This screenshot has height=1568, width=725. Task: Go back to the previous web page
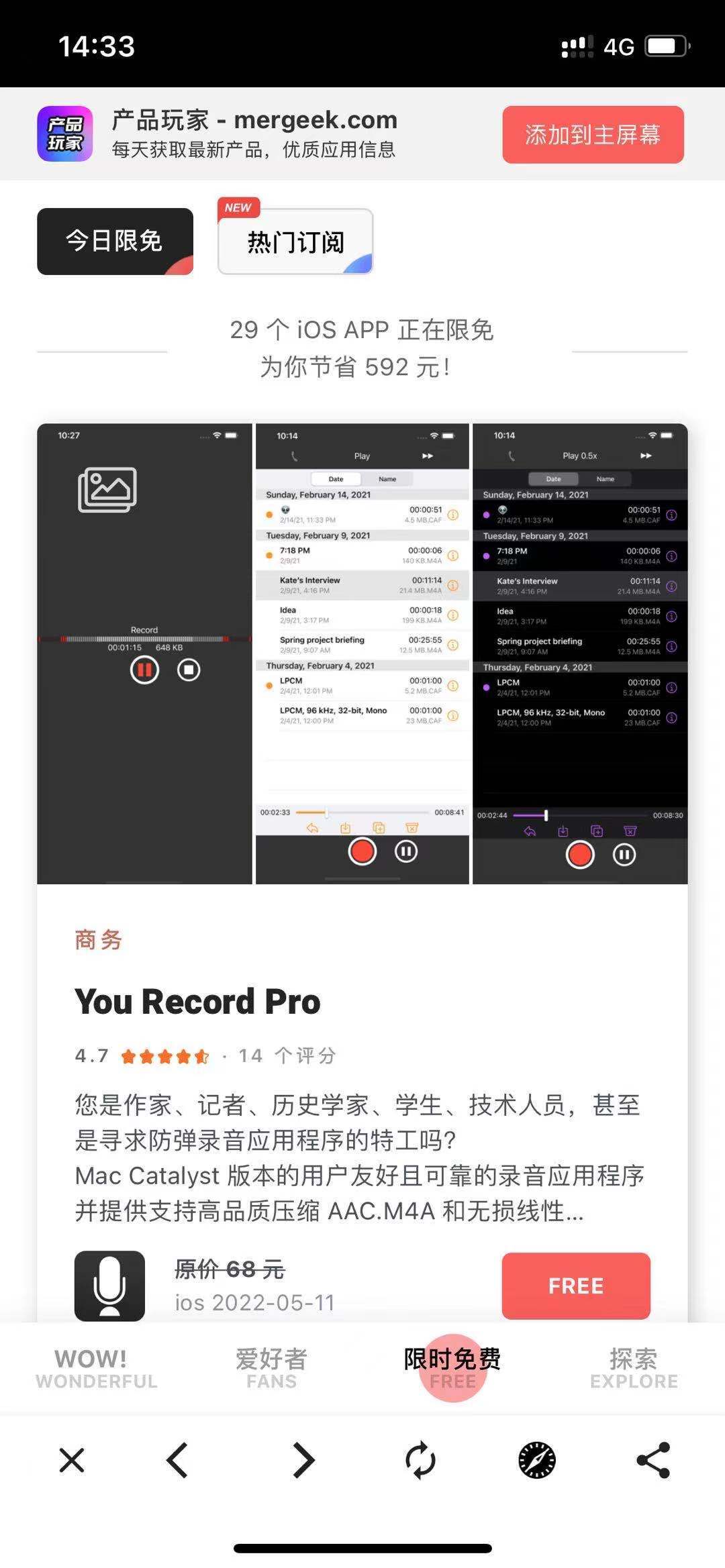click(177, 1460)
